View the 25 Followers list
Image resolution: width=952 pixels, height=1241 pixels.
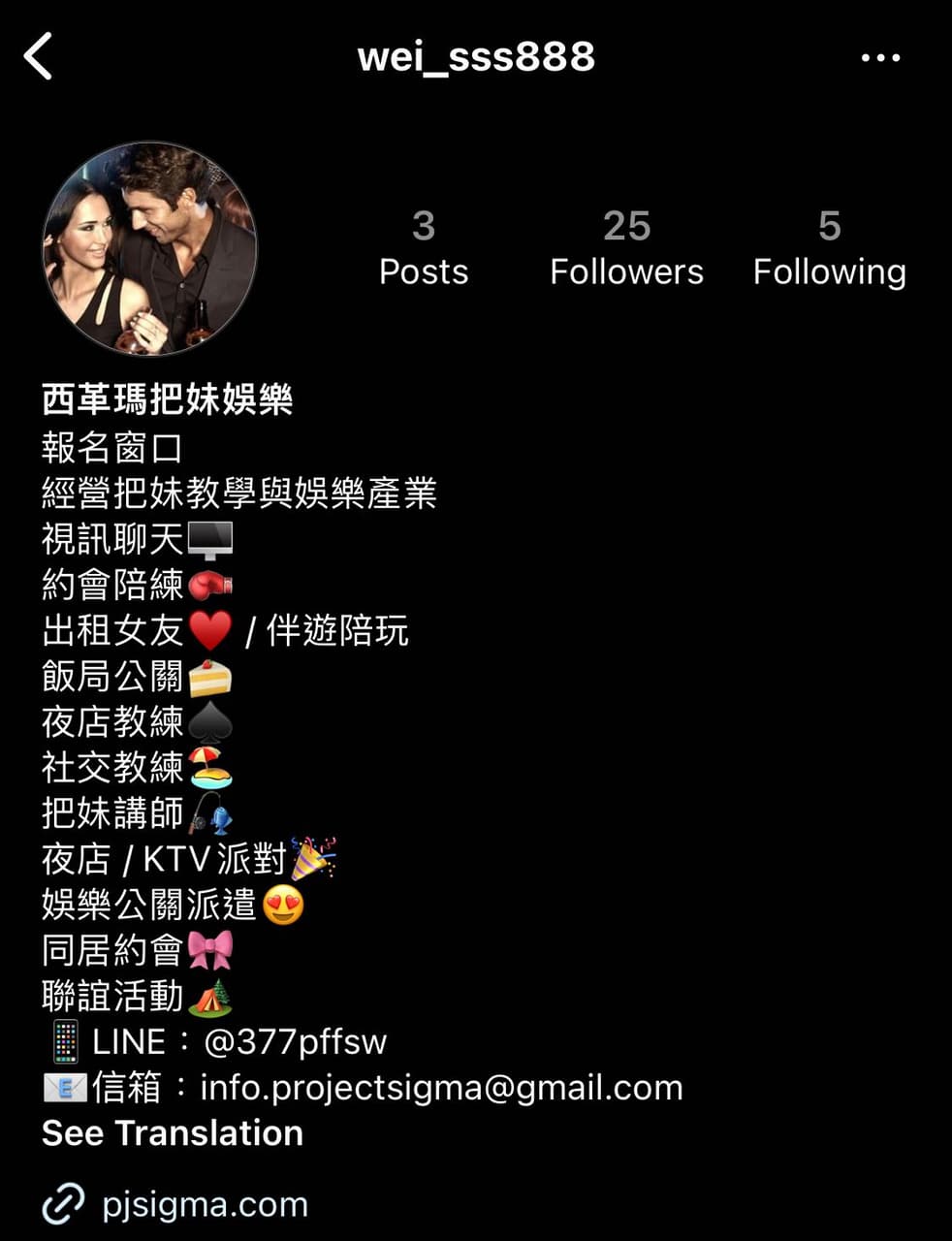(626, 248)
